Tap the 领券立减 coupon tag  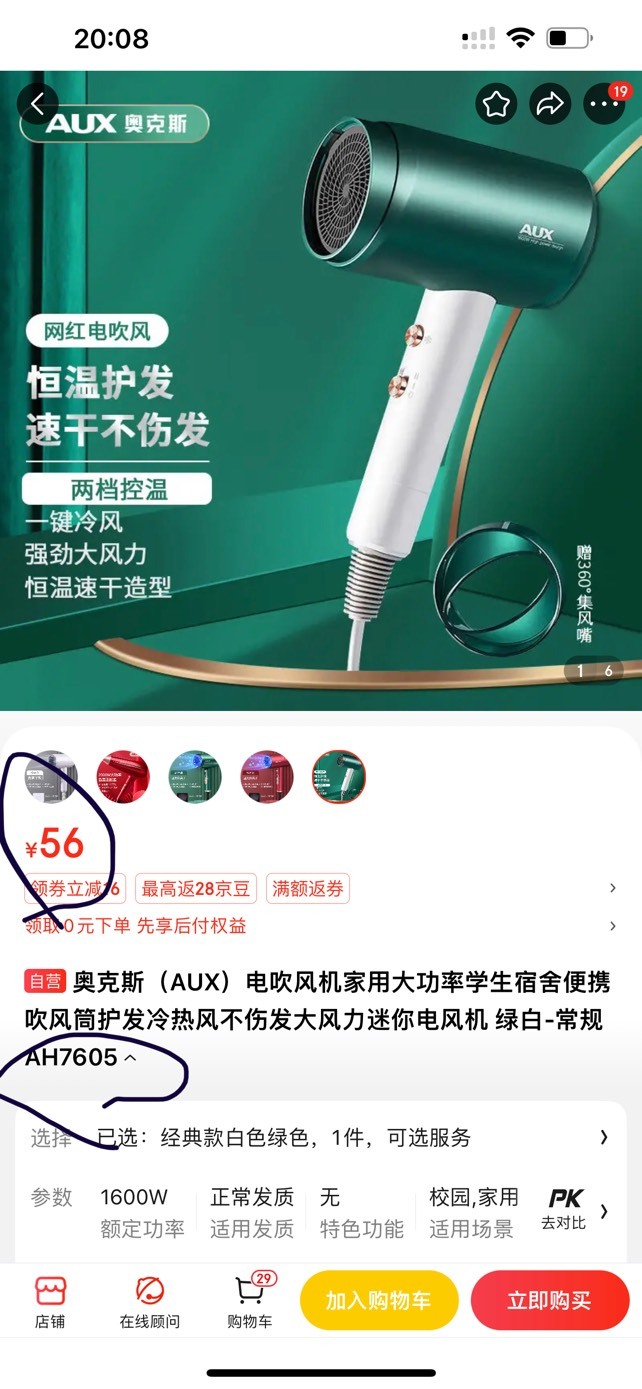coord(74,888)
